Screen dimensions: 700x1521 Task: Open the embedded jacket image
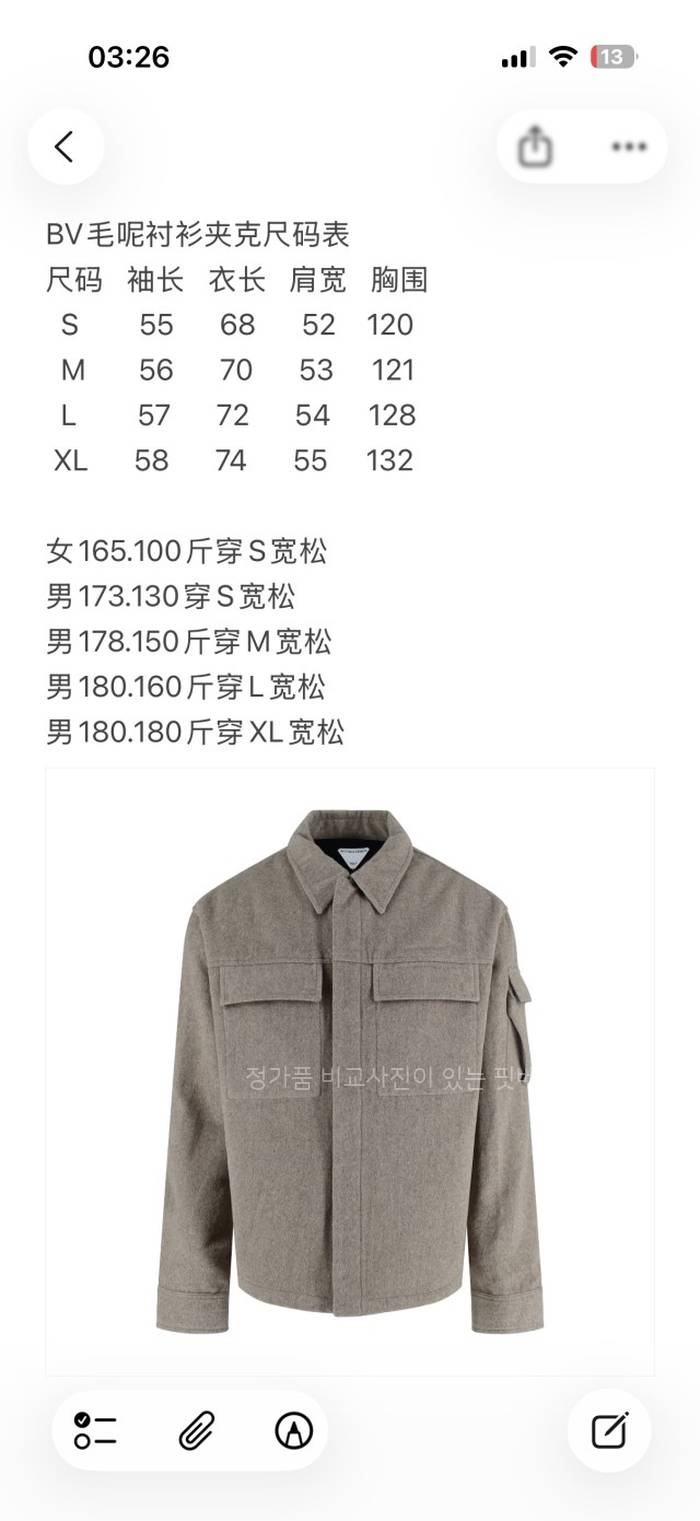pyautogui.click(x=350, y=1070)
